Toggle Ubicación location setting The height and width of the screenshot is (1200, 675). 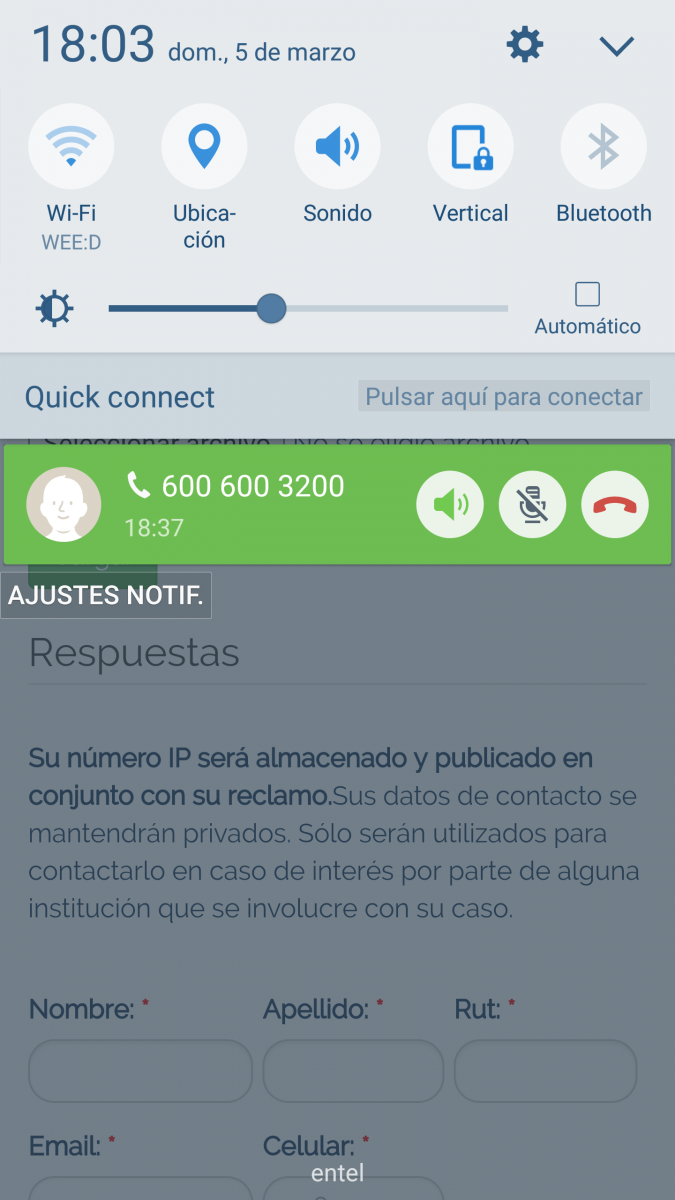click(x=204, y=148)
